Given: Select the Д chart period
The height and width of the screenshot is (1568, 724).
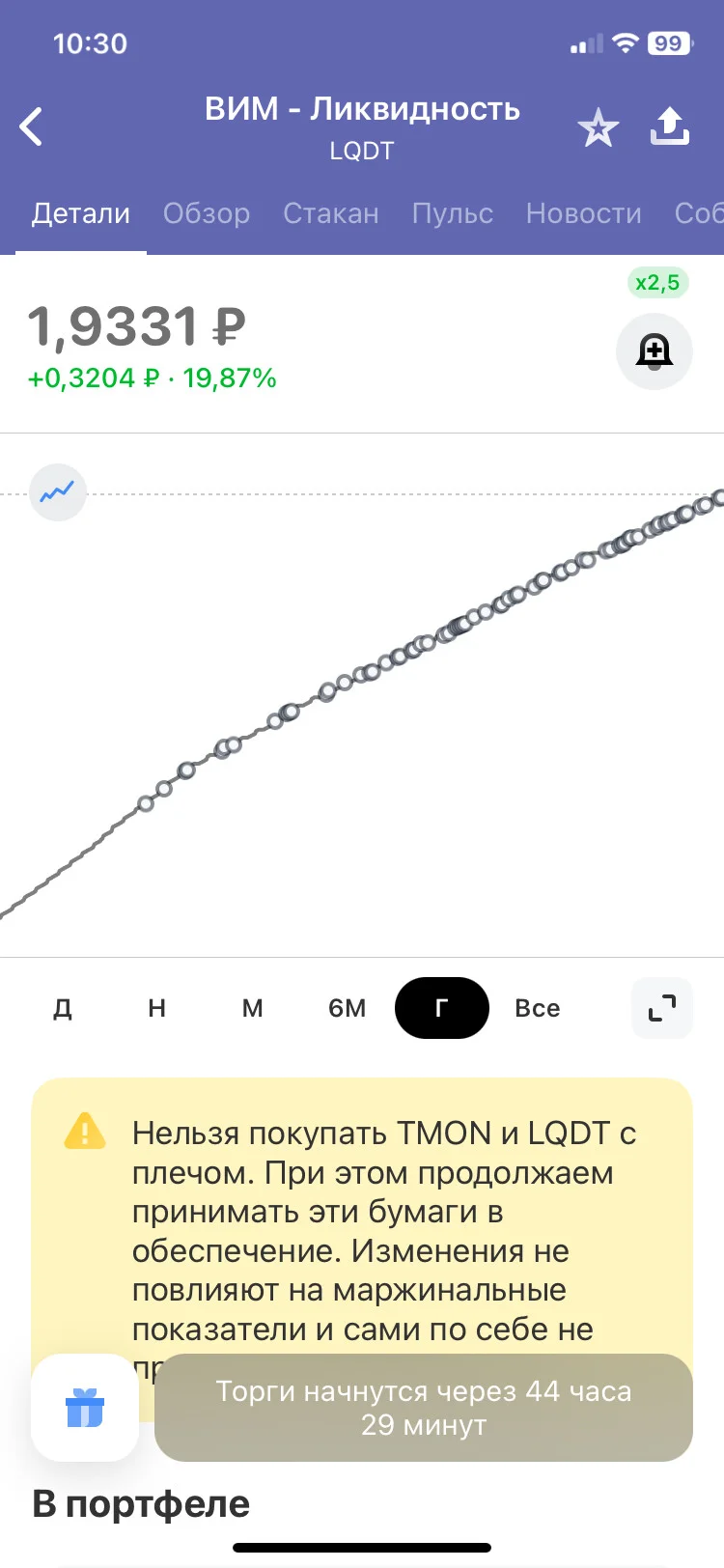Looking at the screenshot, I should [63, 1008].
